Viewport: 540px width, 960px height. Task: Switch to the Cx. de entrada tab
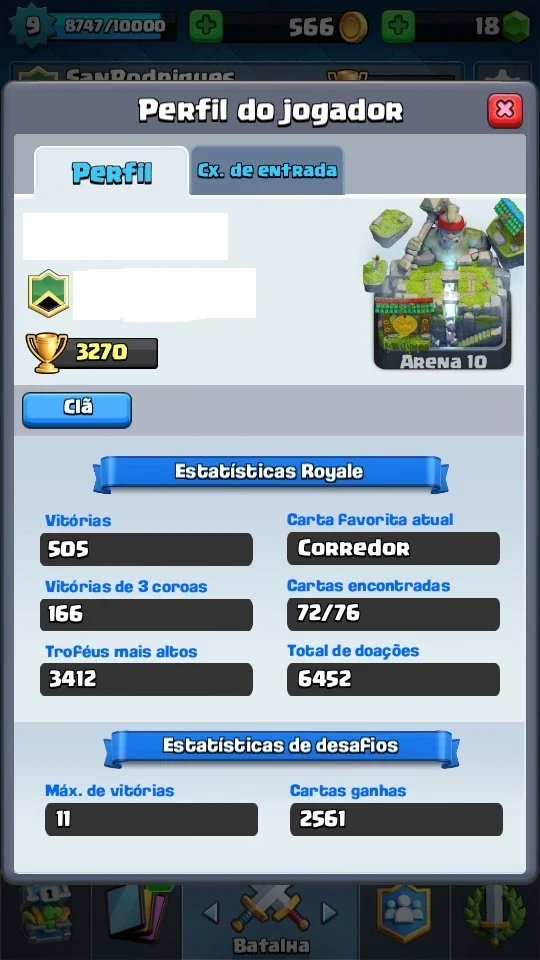click(x=267, y=170)
